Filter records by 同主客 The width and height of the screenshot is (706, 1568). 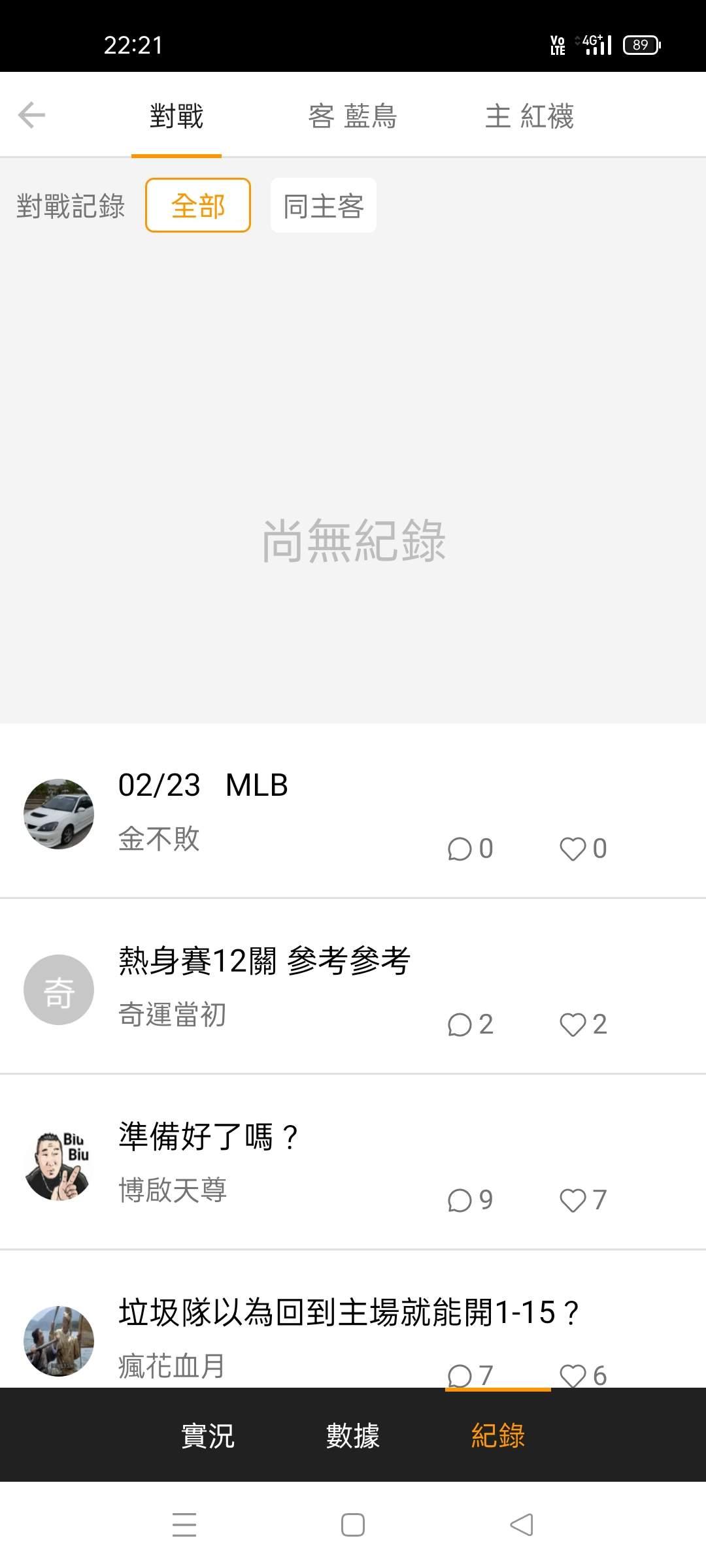point(324,206)
